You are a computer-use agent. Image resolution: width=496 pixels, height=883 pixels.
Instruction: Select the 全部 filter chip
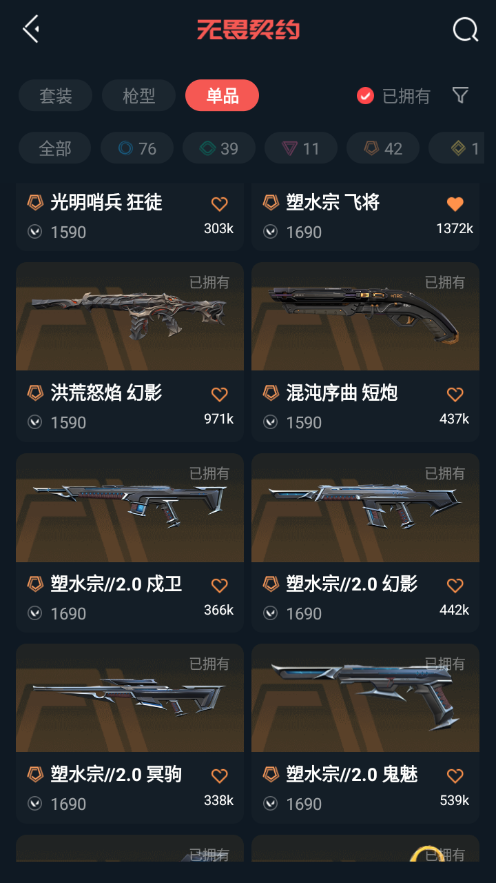click(x=55, y=148)
